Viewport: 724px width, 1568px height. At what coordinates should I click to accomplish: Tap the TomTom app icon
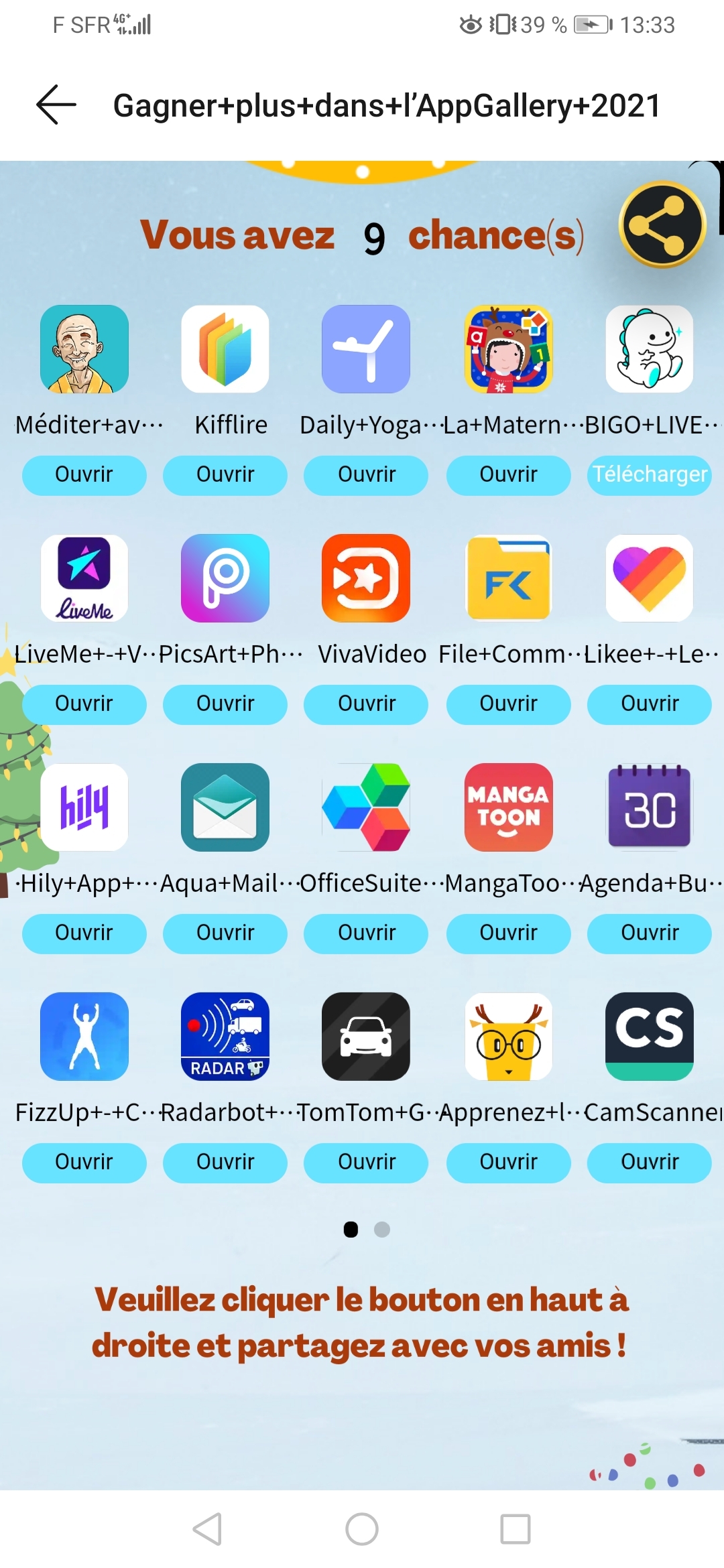[366, 1037]
